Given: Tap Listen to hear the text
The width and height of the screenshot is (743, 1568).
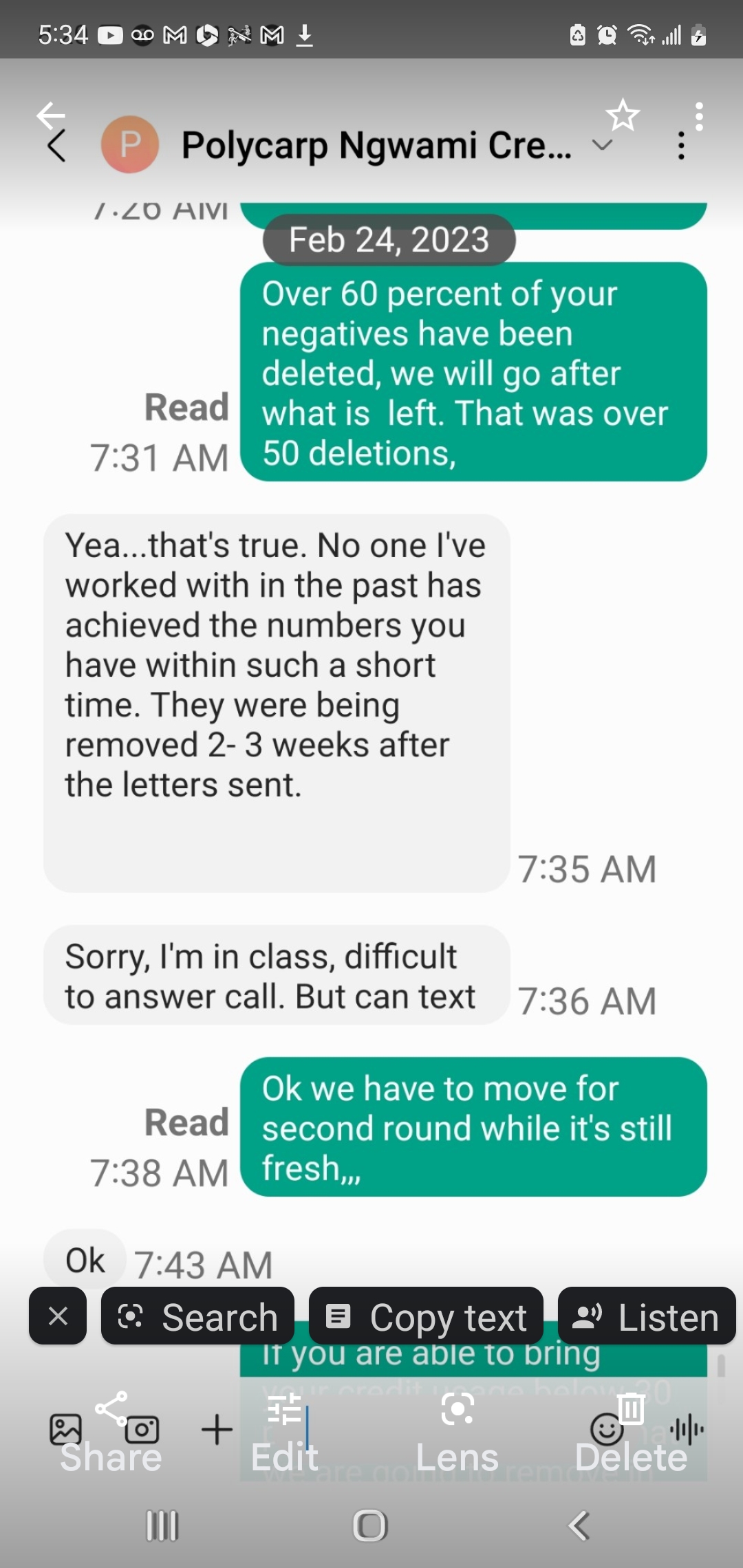Looking at the screenshot, I should point(647,1316).
